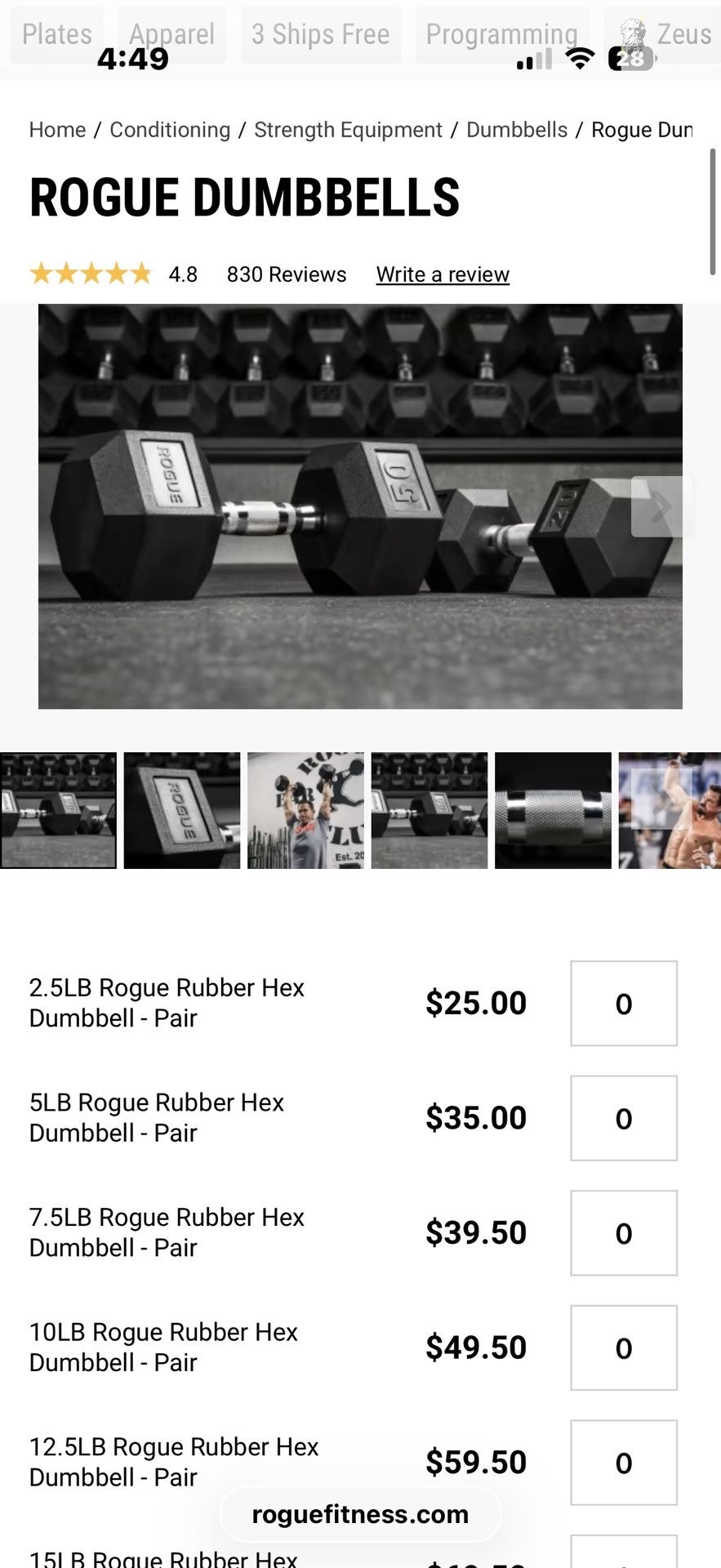Select the Programming nav item
The image size is (721, 1568).
pyautogui.click(x=502, y=33)
